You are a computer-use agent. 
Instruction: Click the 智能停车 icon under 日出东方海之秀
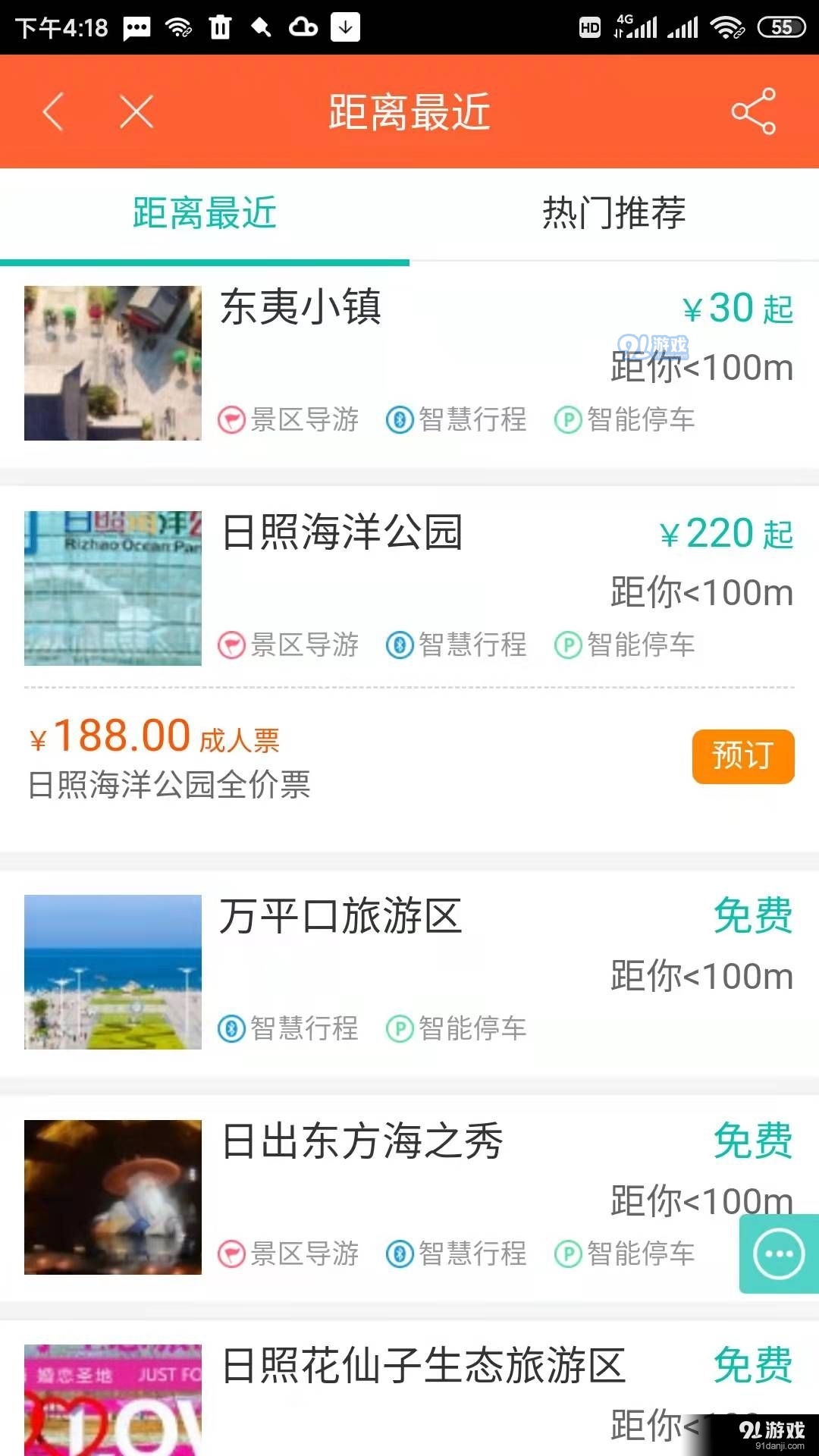coord(629,1254)
